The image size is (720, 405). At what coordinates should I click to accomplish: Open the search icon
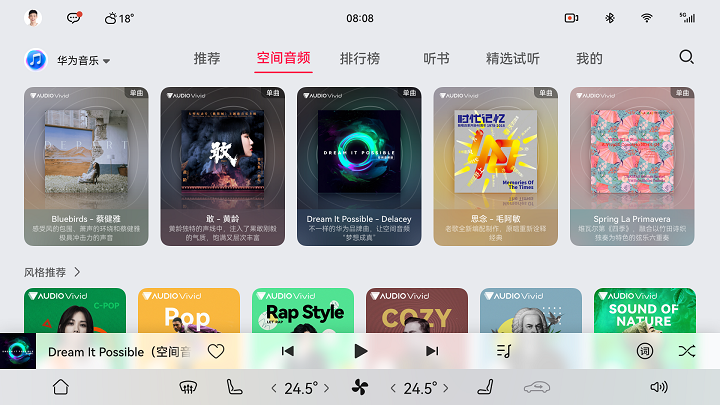point(686,57)
